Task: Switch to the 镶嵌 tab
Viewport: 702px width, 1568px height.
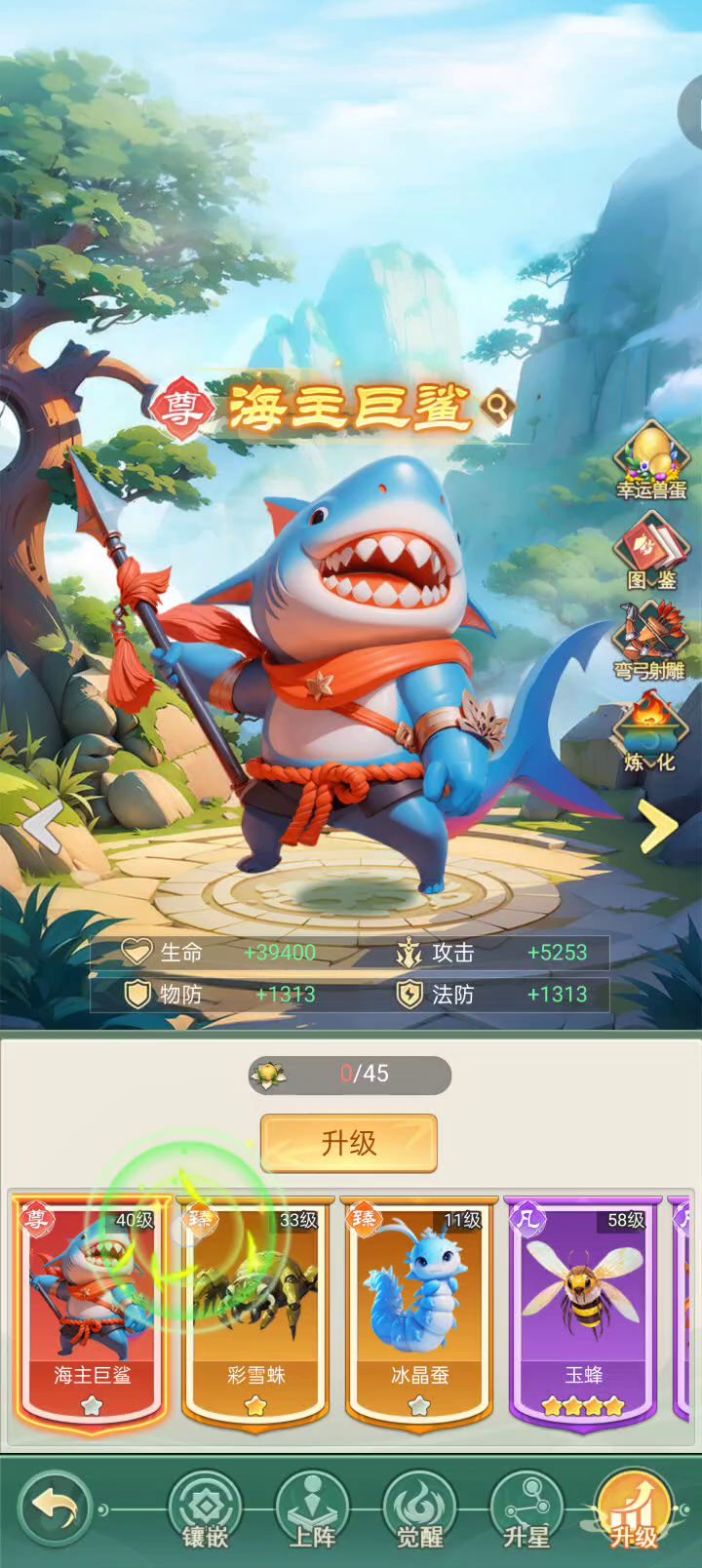Action: (206, 1510)
